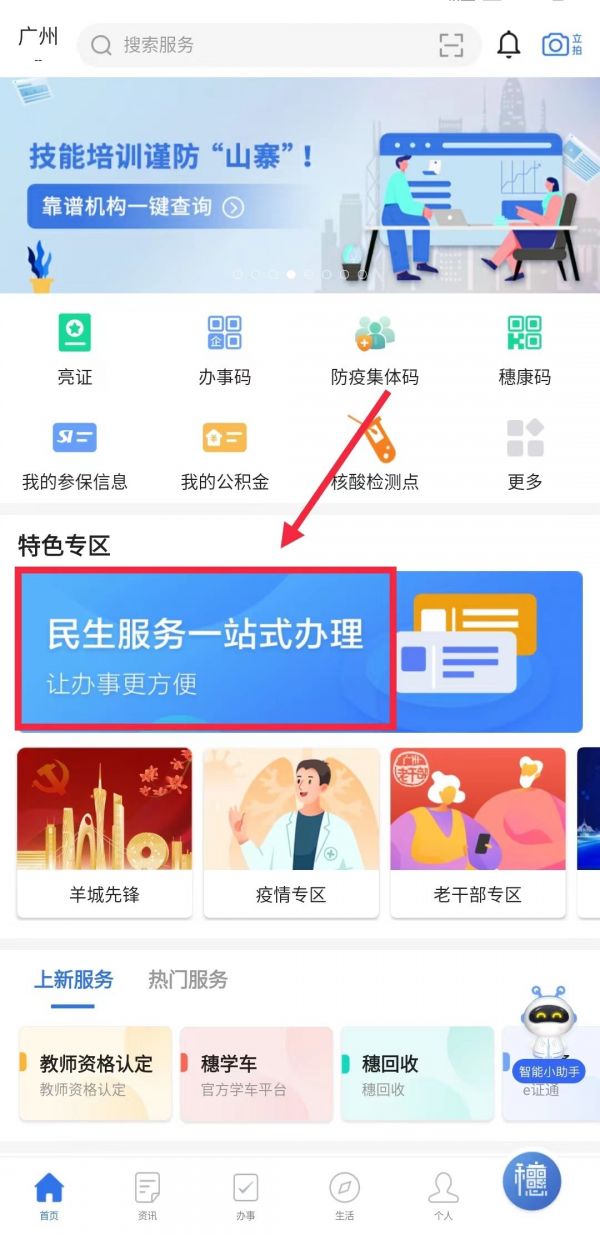Open 教师资格认定 service card
600x1235 pixels.
click(x=96, y=1074)
